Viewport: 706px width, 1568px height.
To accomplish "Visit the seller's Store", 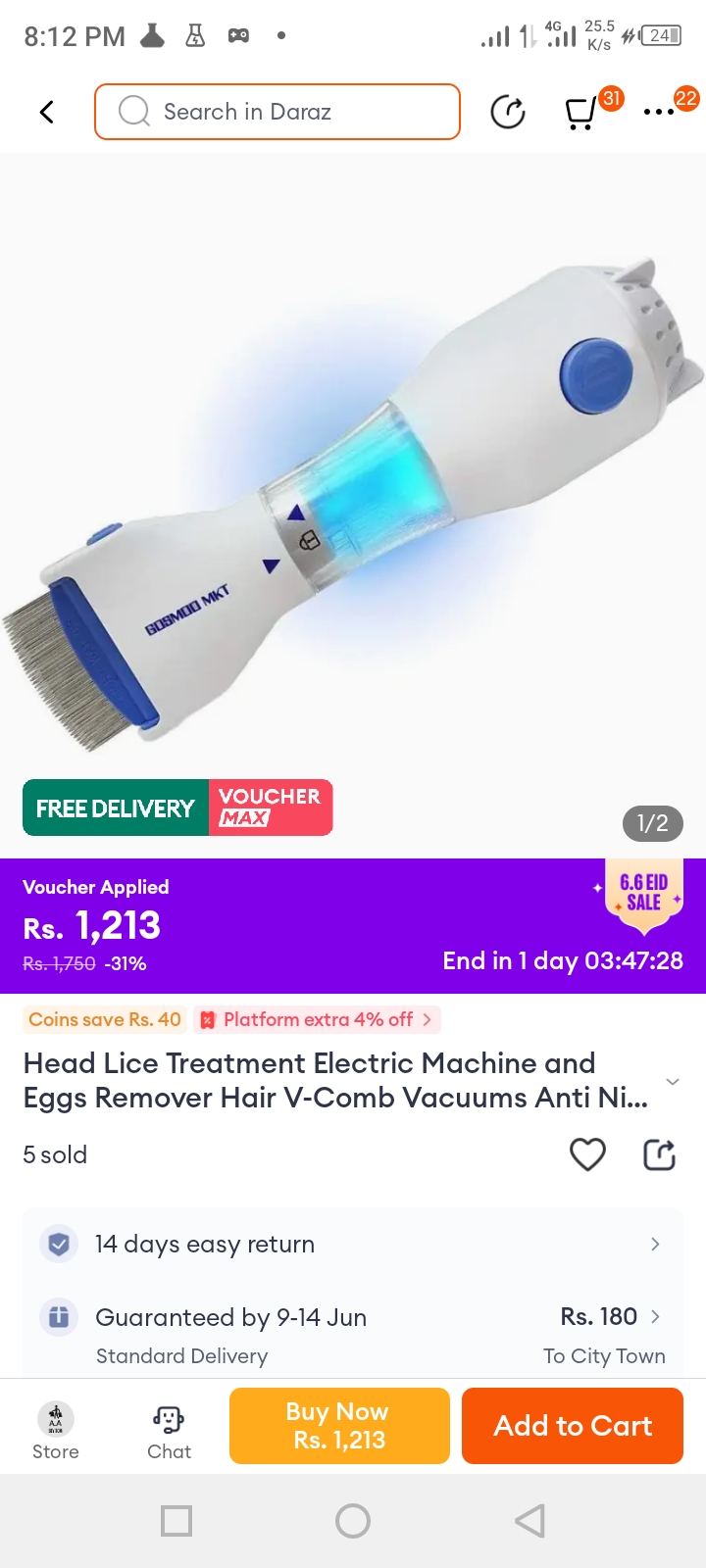I will pyautogui.click(x=56, y=1430).
